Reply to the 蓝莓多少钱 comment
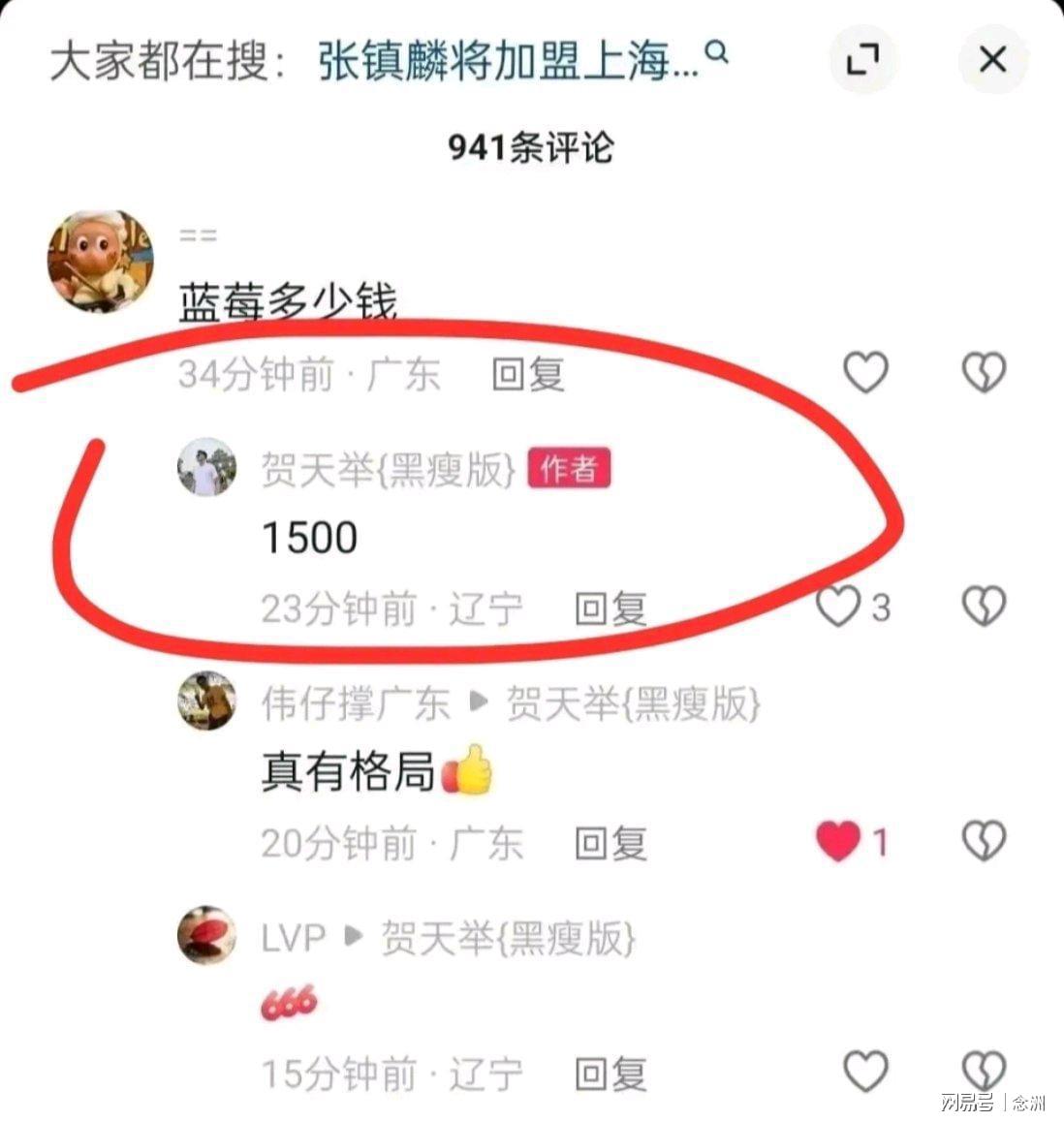The height and width of the screenshot is (1122, 1064). 528,374
